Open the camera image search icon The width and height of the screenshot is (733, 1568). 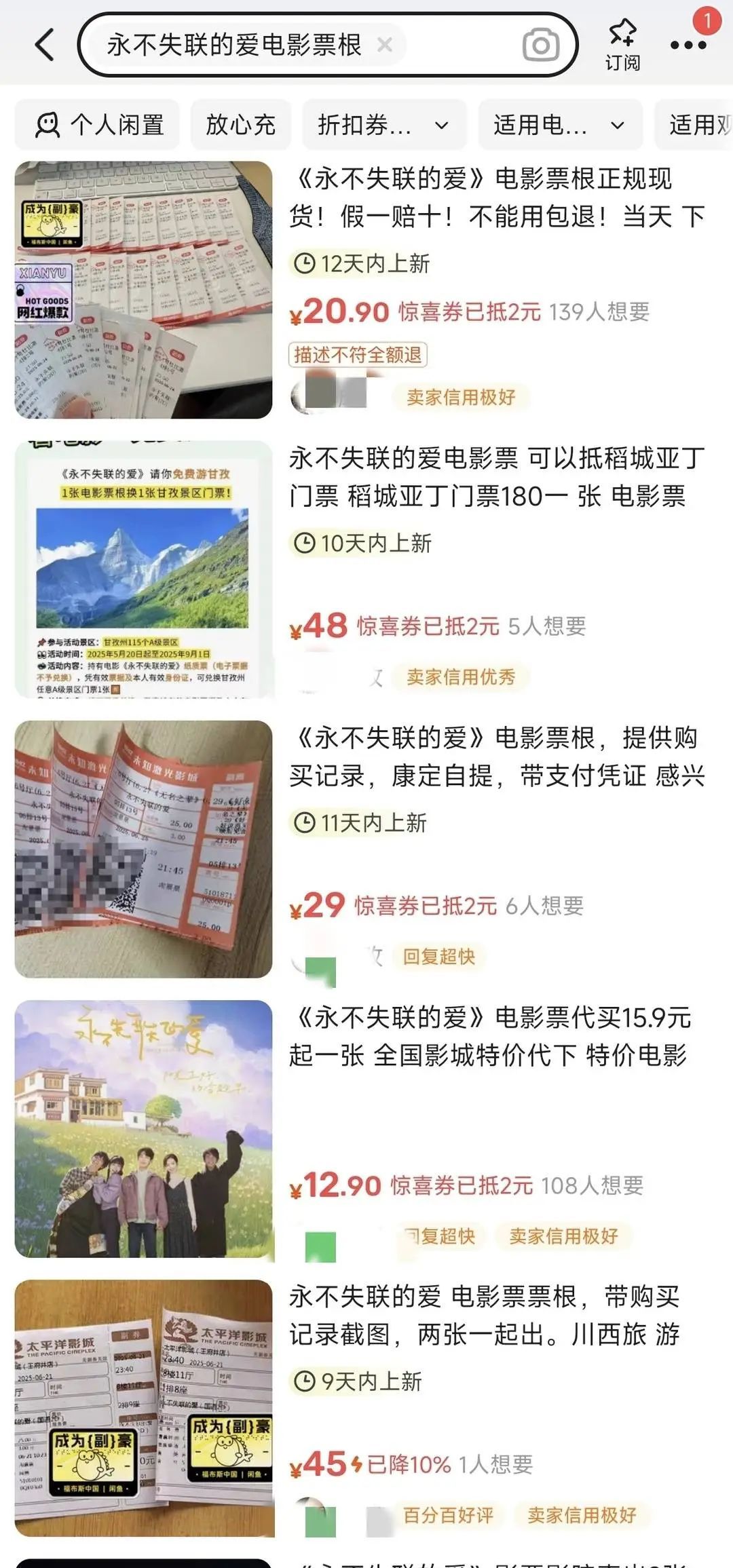click(x=540, y=45)
